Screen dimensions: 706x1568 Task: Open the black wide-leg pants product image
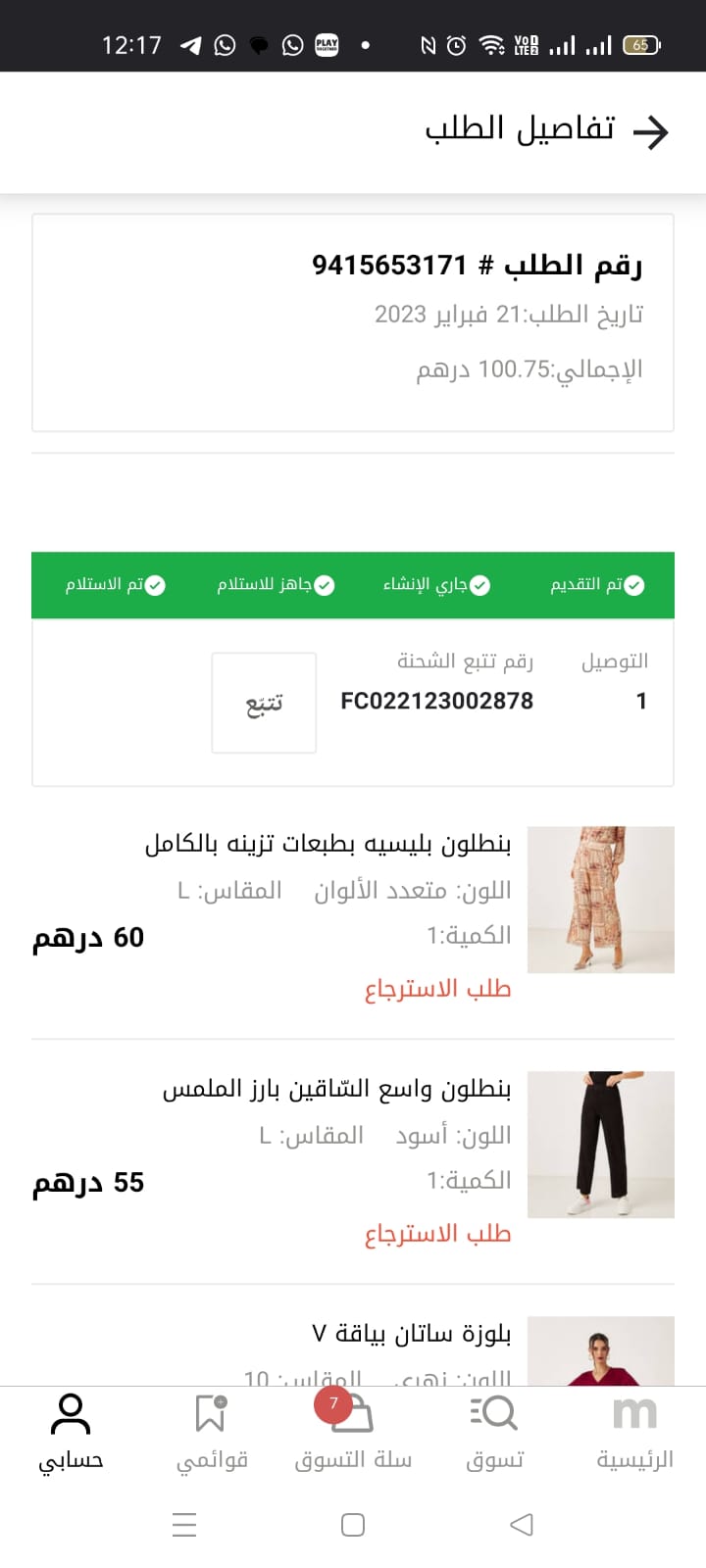click(x=600, y=1145)
